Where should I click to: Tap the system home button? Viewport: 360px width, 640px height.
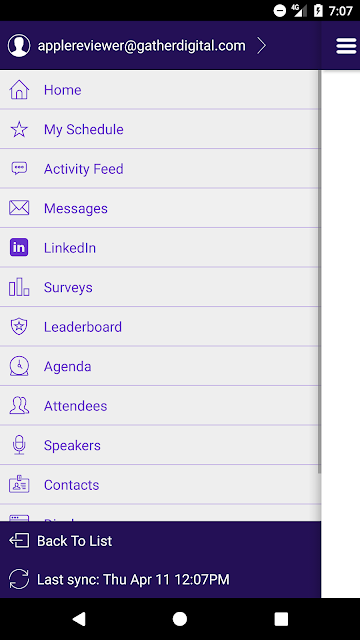pyautogui.click(x=180, y=619)
